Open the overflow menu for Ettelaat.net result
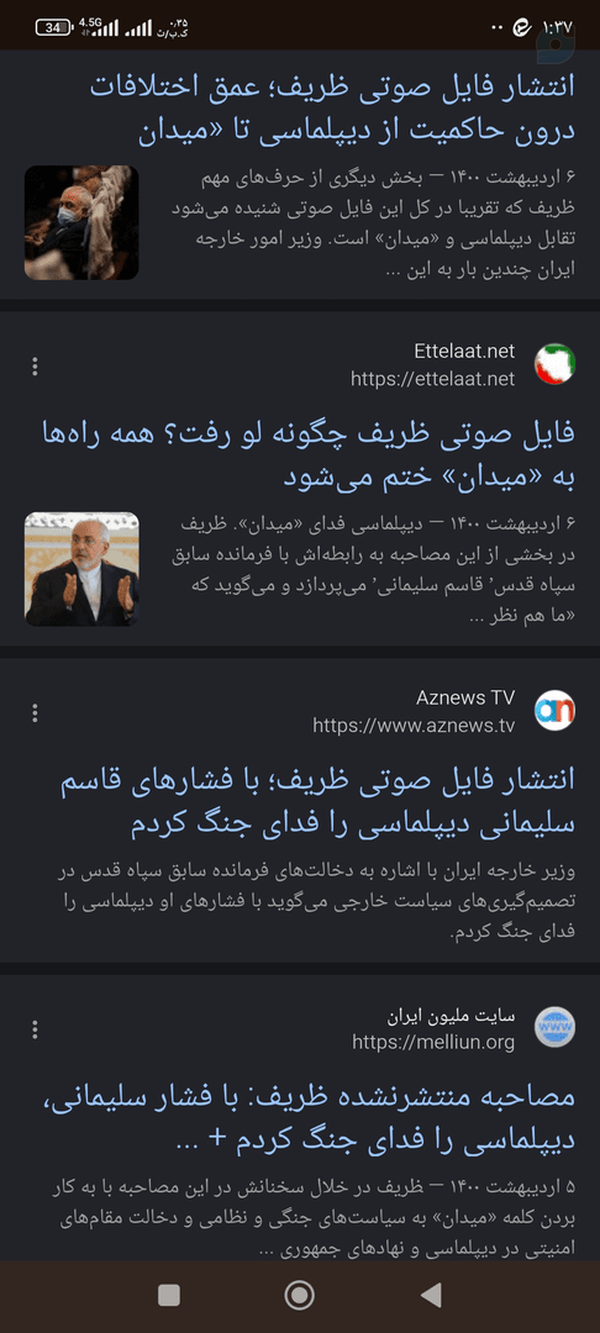Screen dimensions: 600x1333 pyautogui.click(x=35, y=366)
